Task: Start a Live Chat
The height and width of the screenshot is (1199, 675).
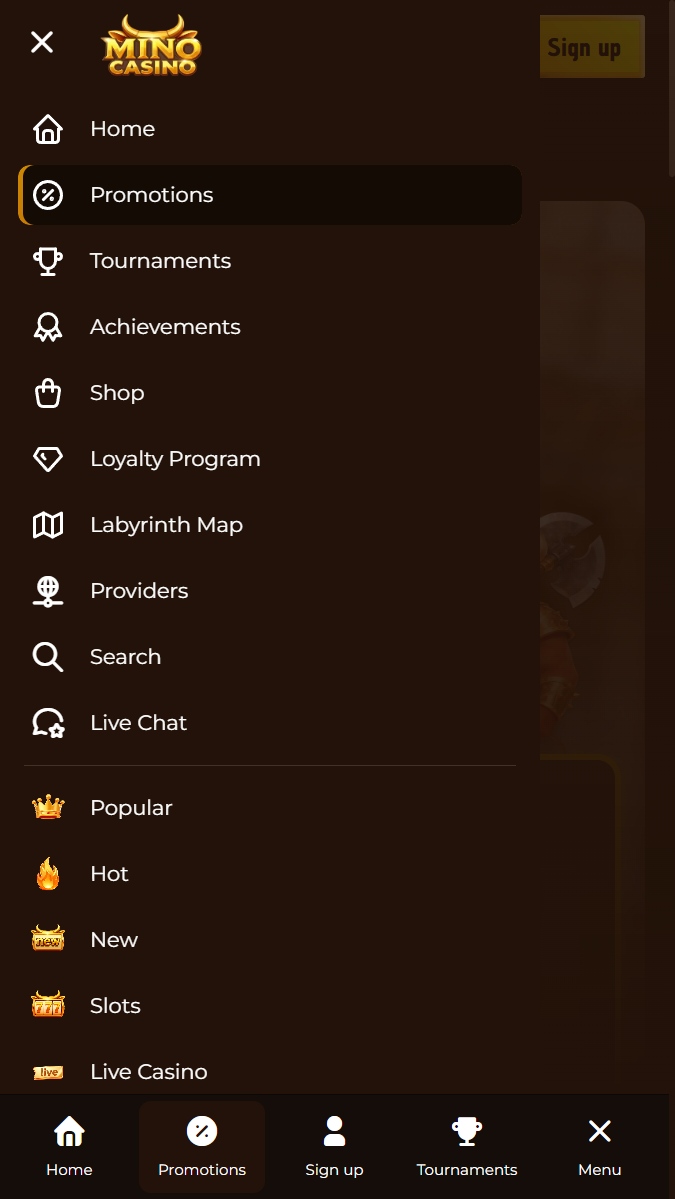Action: coord(138,723)
